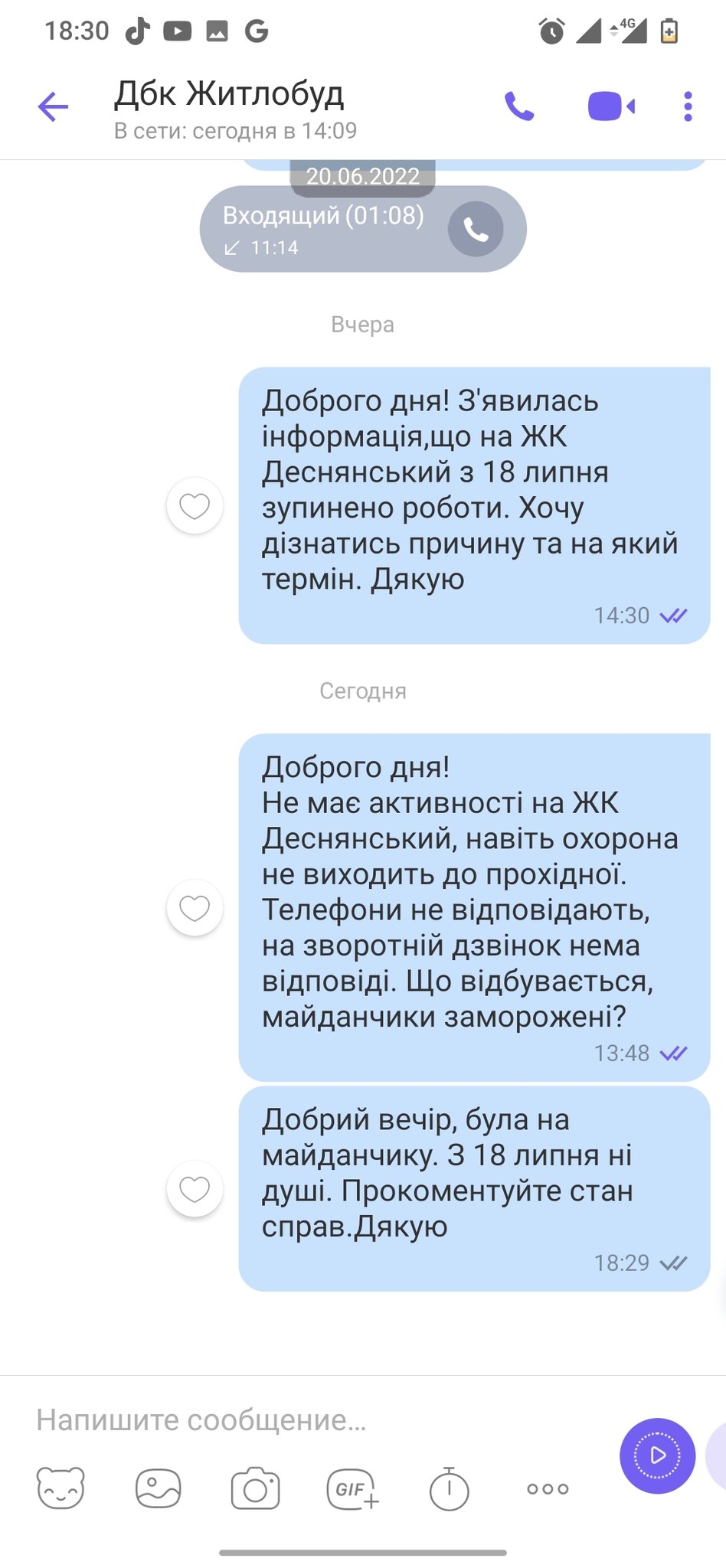Start a video call with Дбк Житлобуд
This screenshot has width=726, height=1568.
[611, 106]
